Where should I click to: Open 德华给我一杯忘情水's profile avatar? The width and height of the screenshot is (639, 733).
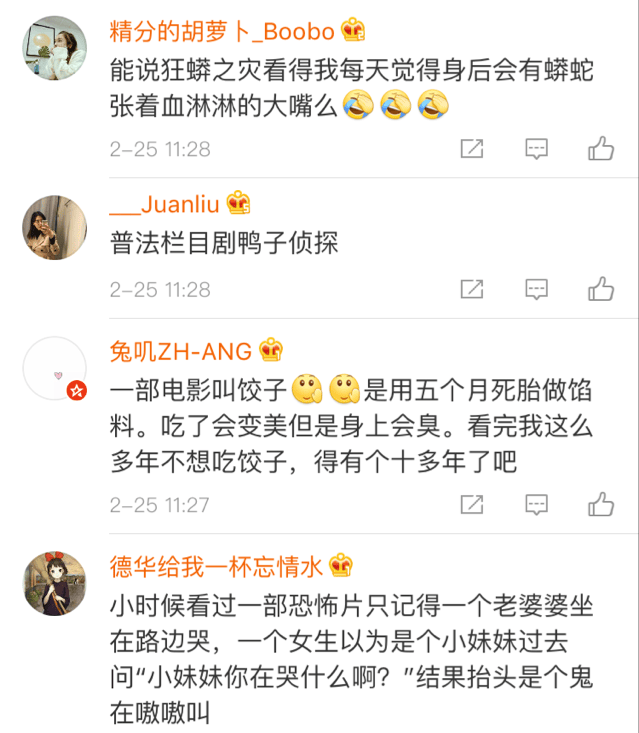(x=55, y=584)
